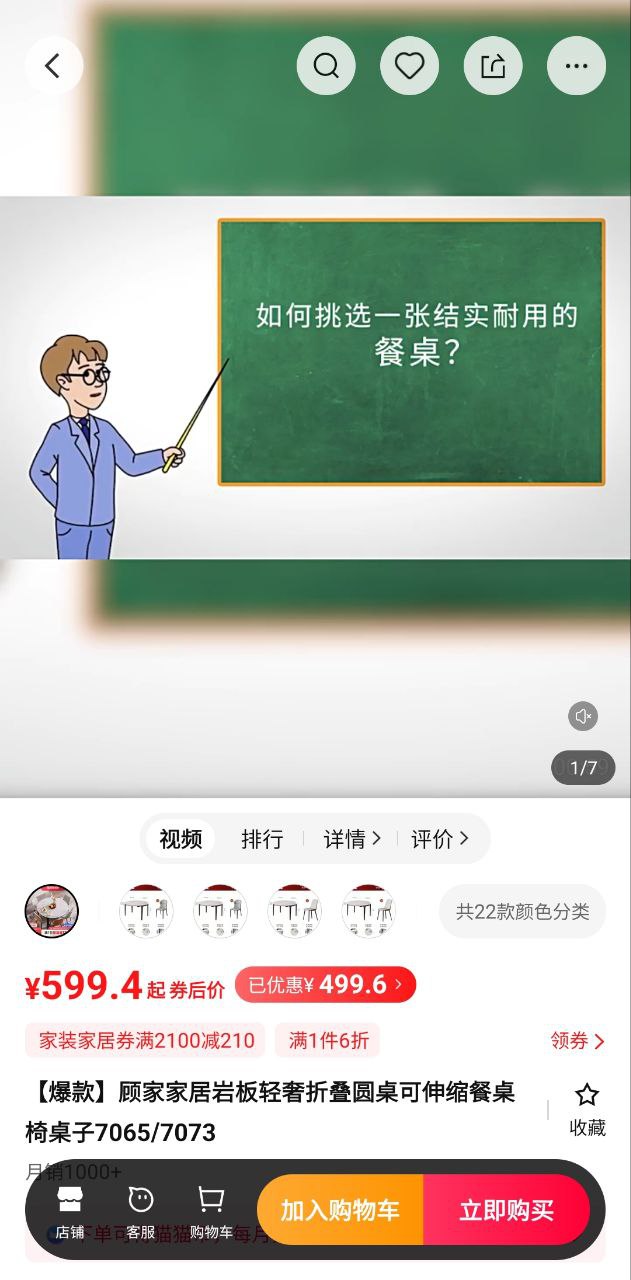Share this product listing
The width and height of the screenshot is (631, 1280).
pyautogui.click(x=493, y=66)
